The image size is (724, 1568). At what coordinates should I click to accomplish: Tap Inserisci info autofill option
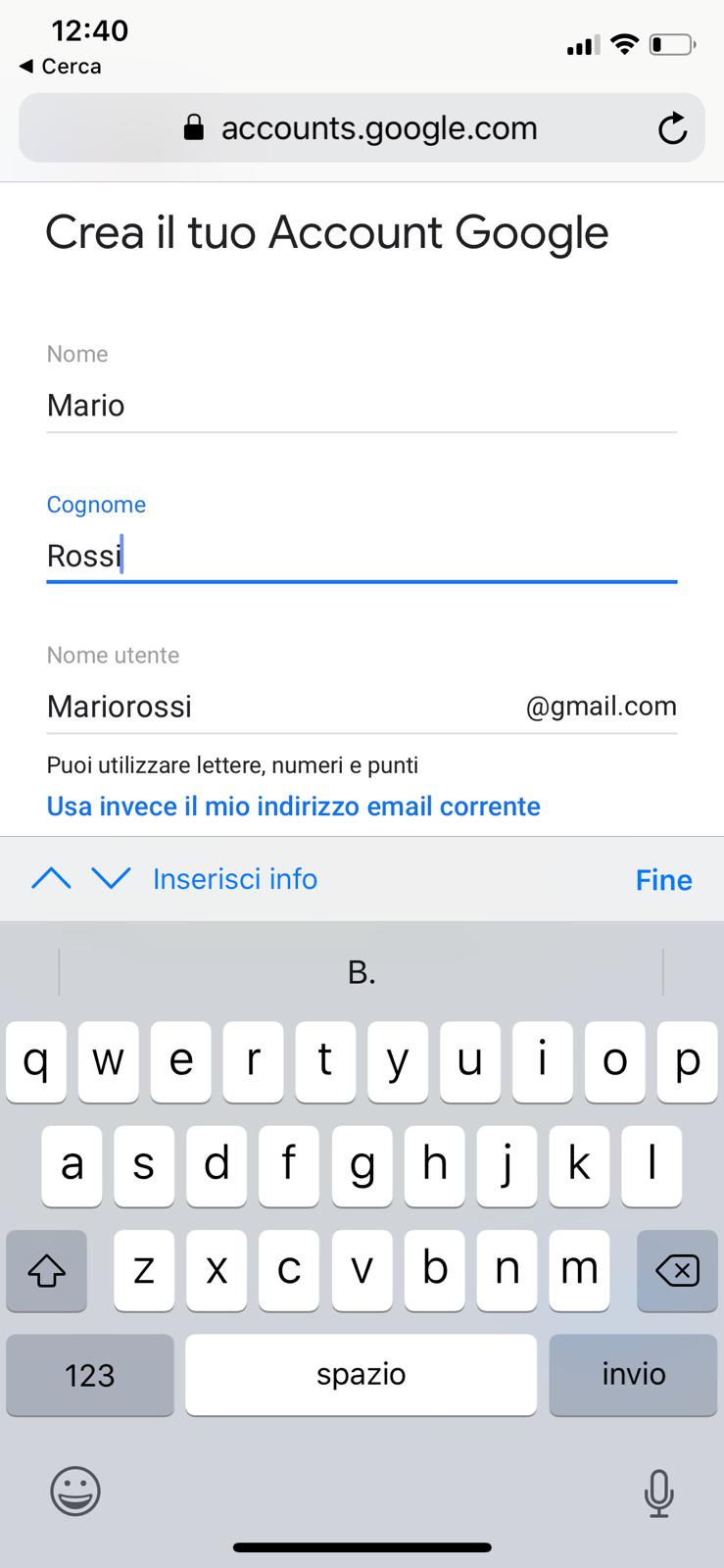pyautogui.click(x=235, y=879)
